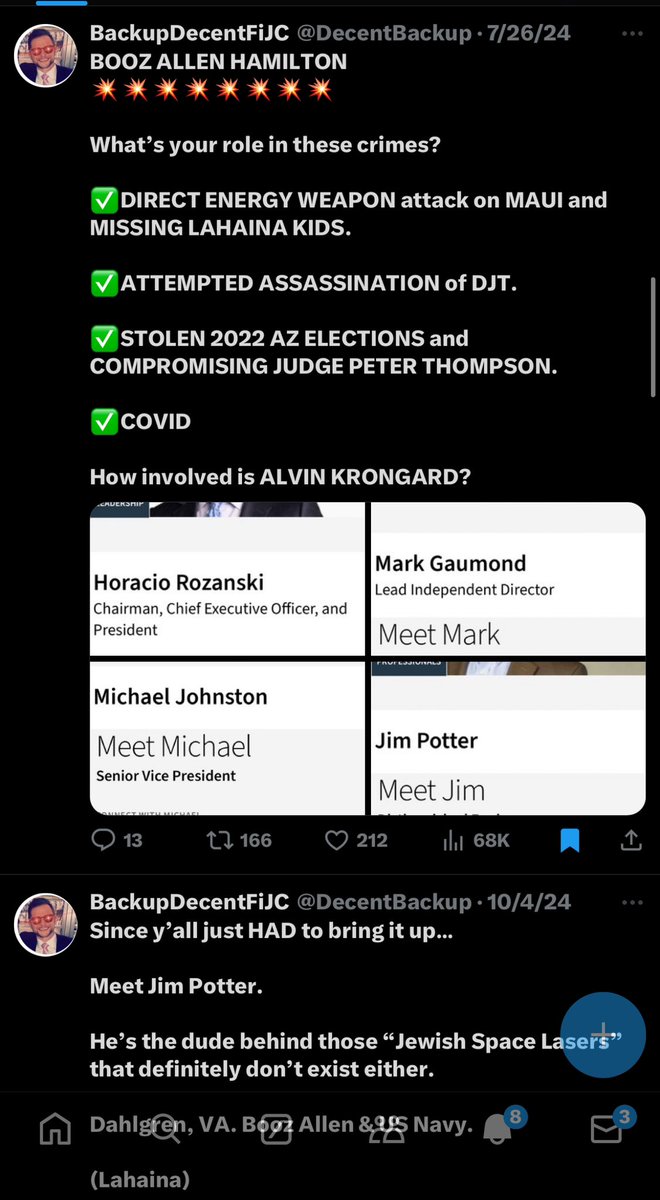Switch to the Search tab
Viewport: 660px width, 1200px height.
tap(165, 1129)
